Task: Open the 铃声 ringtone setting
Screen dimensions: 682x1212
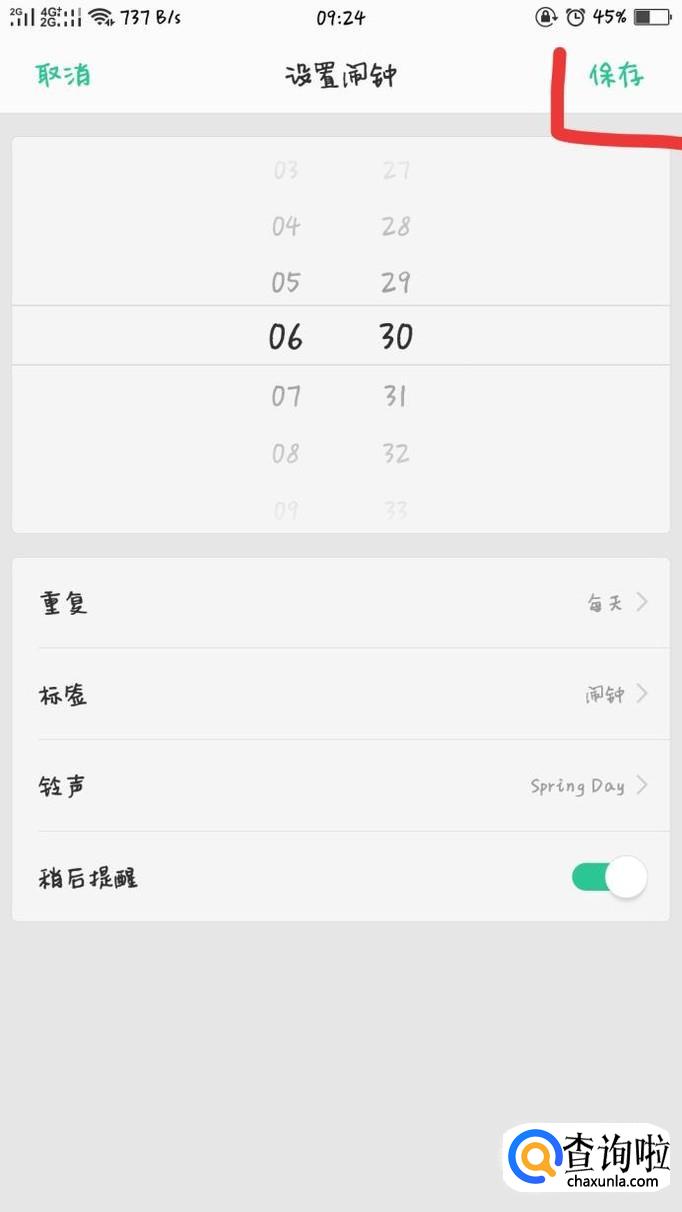Action: 341,786
